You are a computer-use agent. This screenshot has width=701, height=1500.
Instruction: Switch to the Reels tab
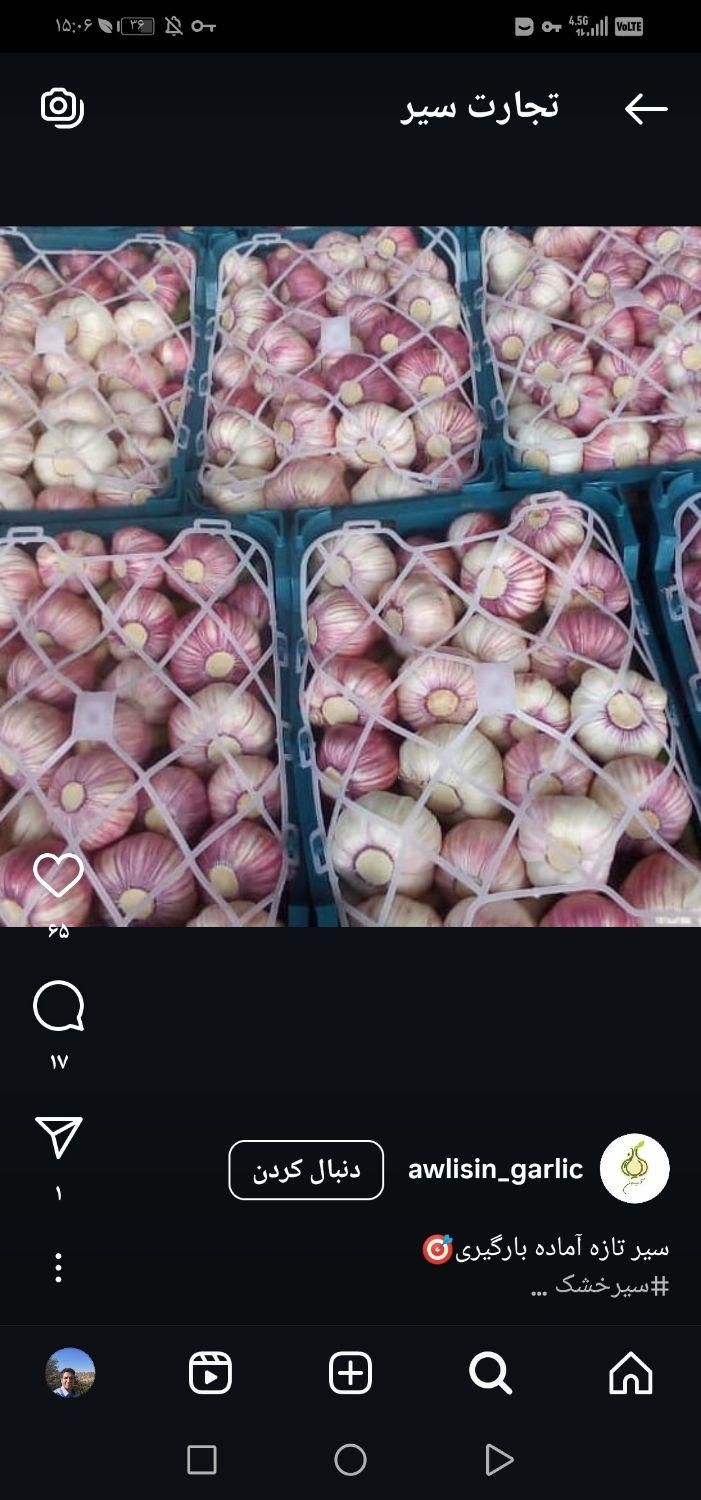(x=210, y=1373)
